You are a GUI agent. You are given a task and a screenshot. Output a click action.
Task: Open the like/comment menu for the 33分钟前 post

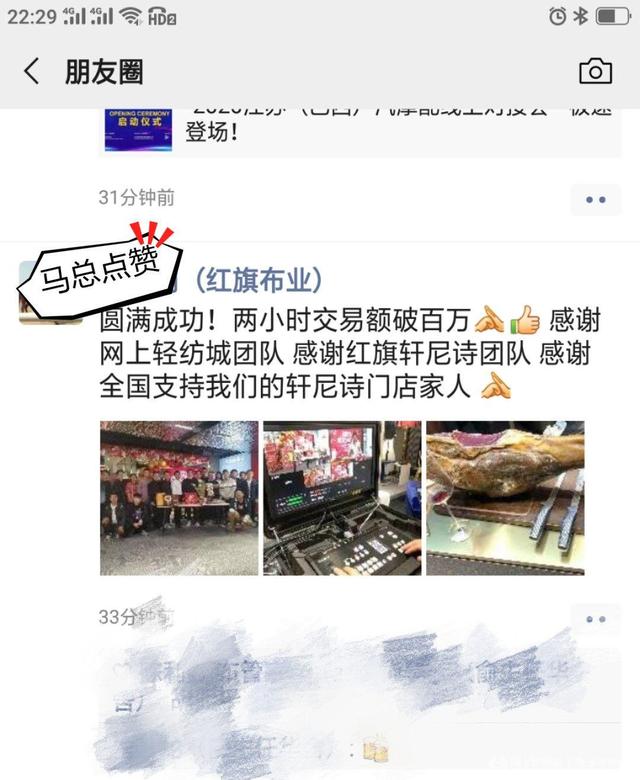[596, 619]
